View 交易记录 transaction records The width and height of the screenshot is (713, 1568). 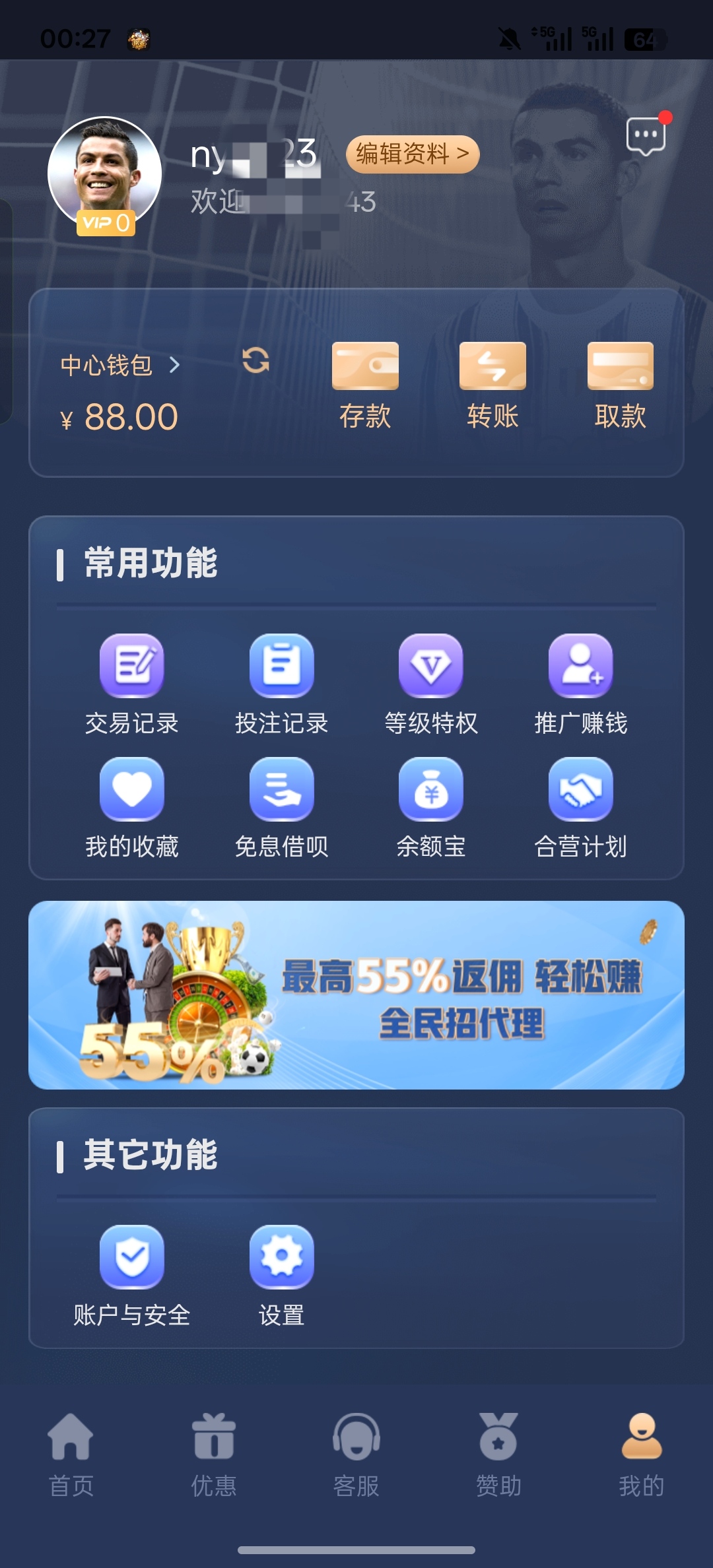click(x=131, y=684)
